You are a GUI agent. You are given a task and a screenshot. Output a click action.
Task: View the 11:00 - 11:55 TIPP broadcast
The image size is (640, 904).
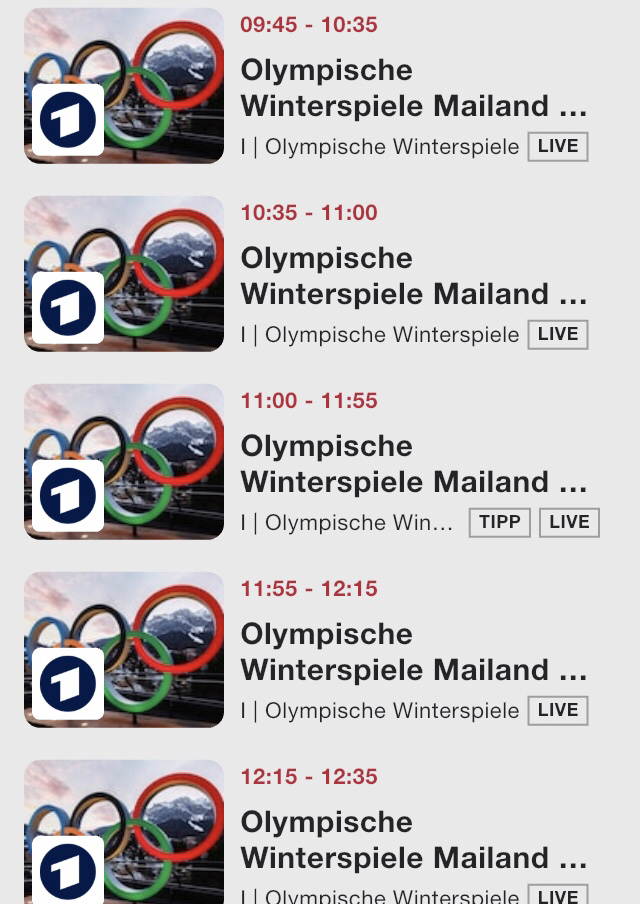point(413,464)
